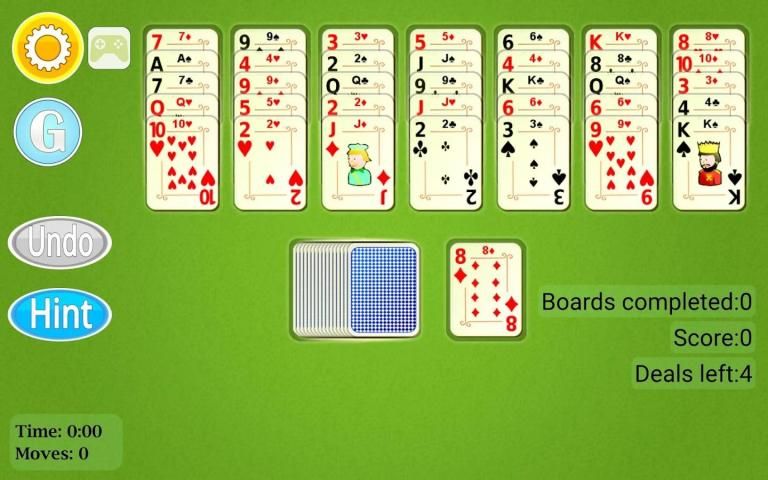Tap the blue G button
The image size is (768, 480).
tap(46, 131)
